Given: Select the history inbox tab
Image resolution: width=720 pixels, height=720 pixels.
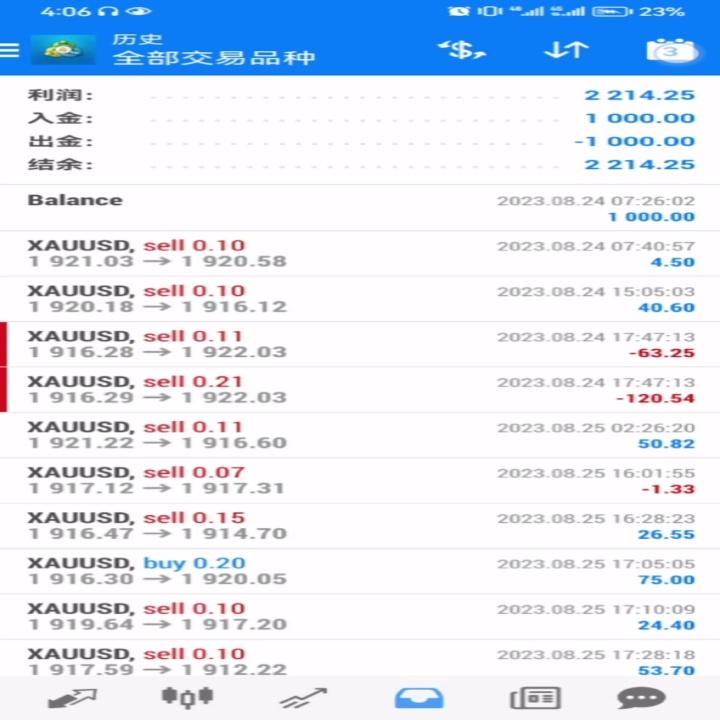Looking at the screenshot, I should tap(419, 698).
